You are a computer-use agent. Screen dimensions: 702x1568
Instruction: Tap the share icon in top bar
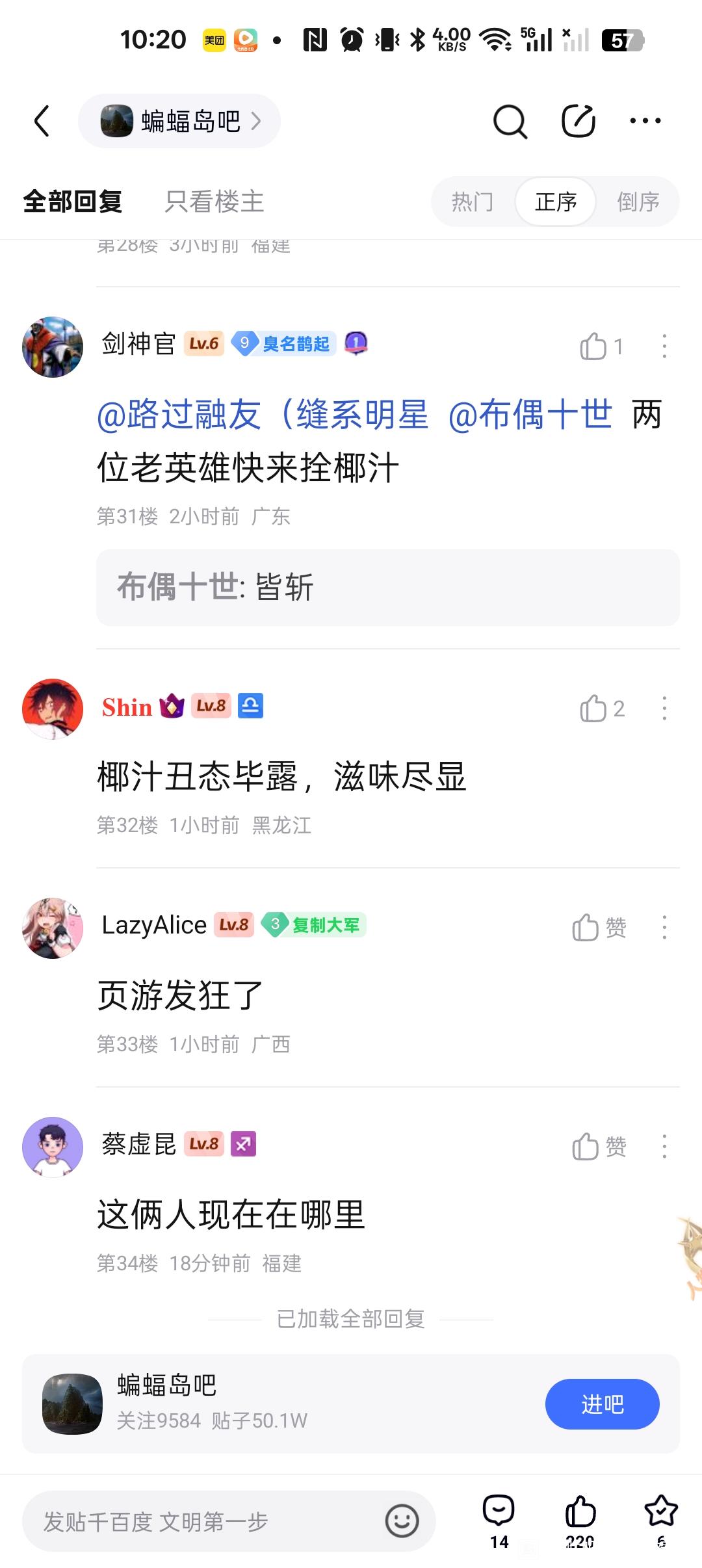[x=578, y=121]
